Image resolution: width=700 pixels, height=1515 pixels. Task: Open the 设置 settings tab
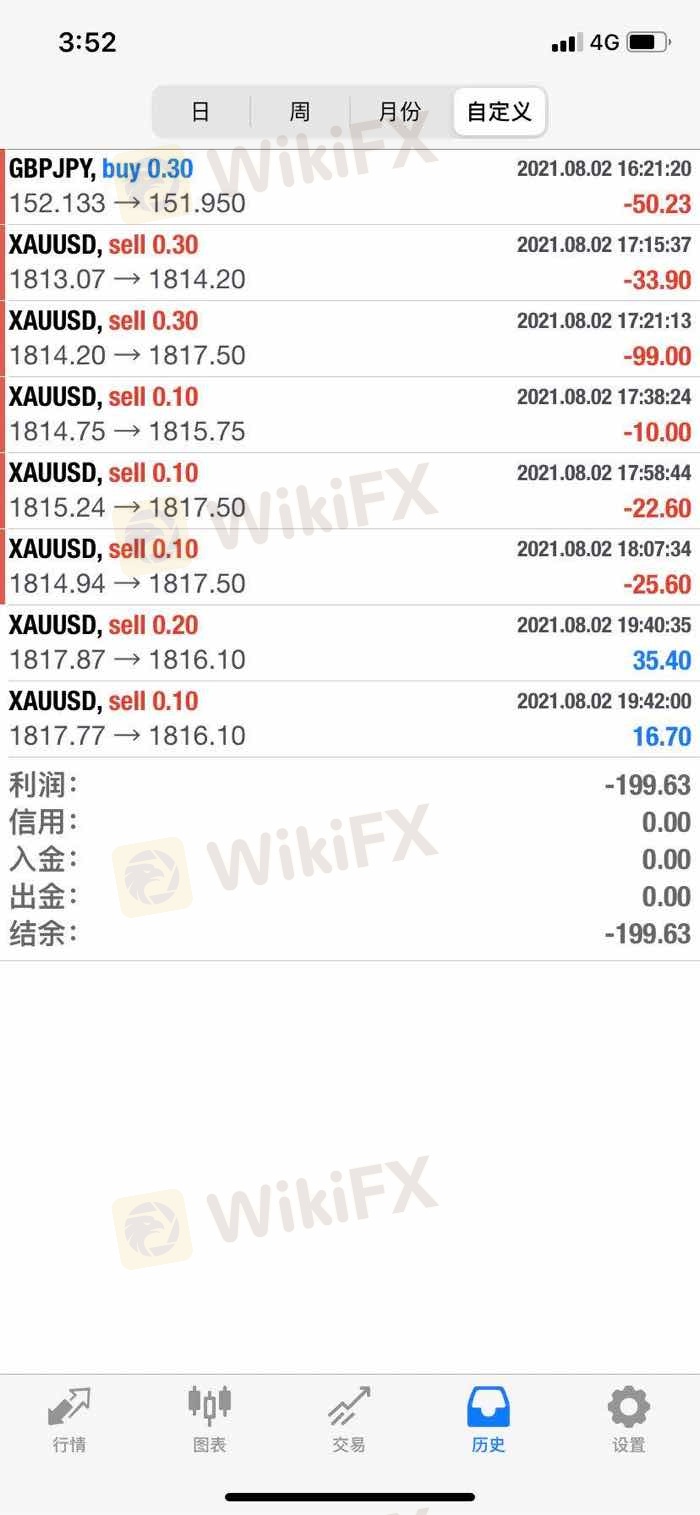(629, 1419)
